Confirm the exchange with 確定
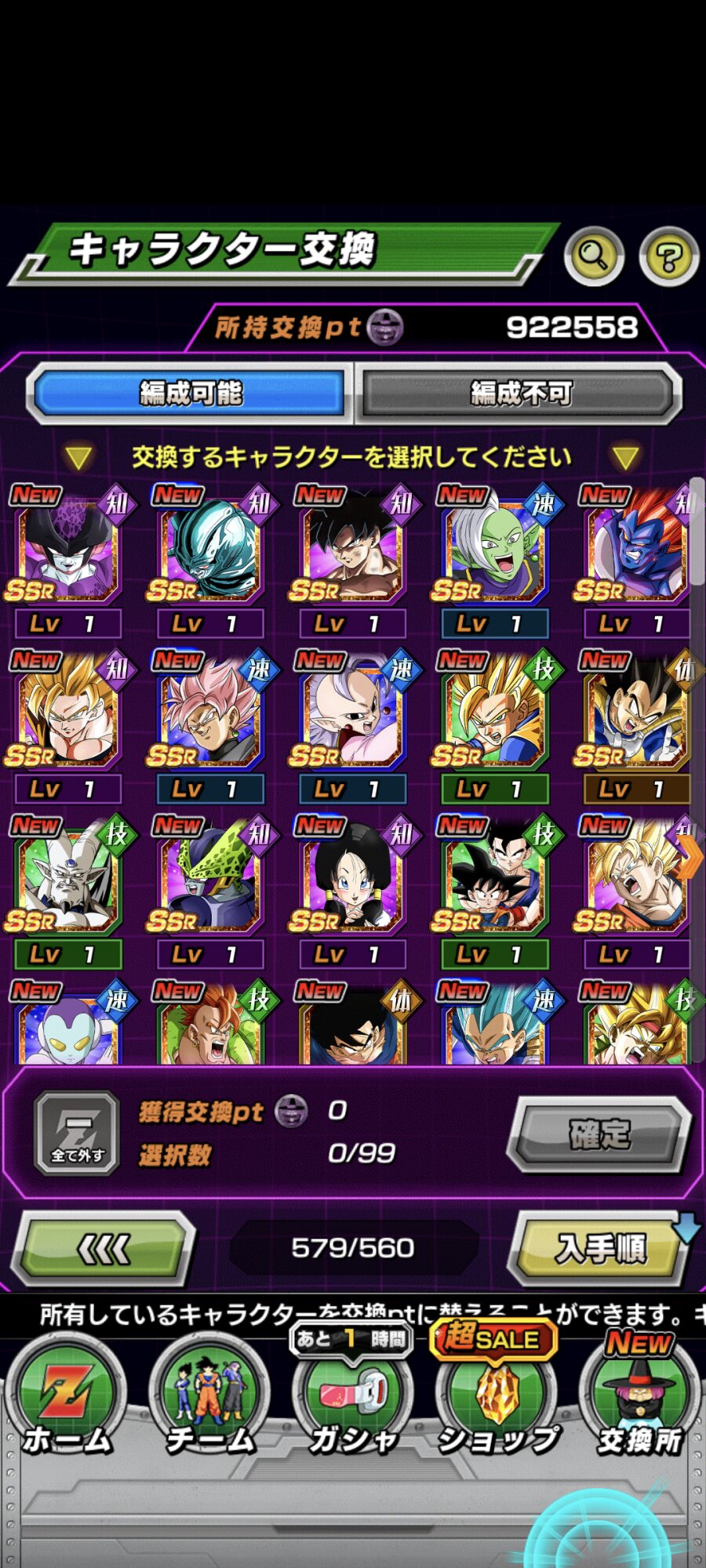 600,1134
